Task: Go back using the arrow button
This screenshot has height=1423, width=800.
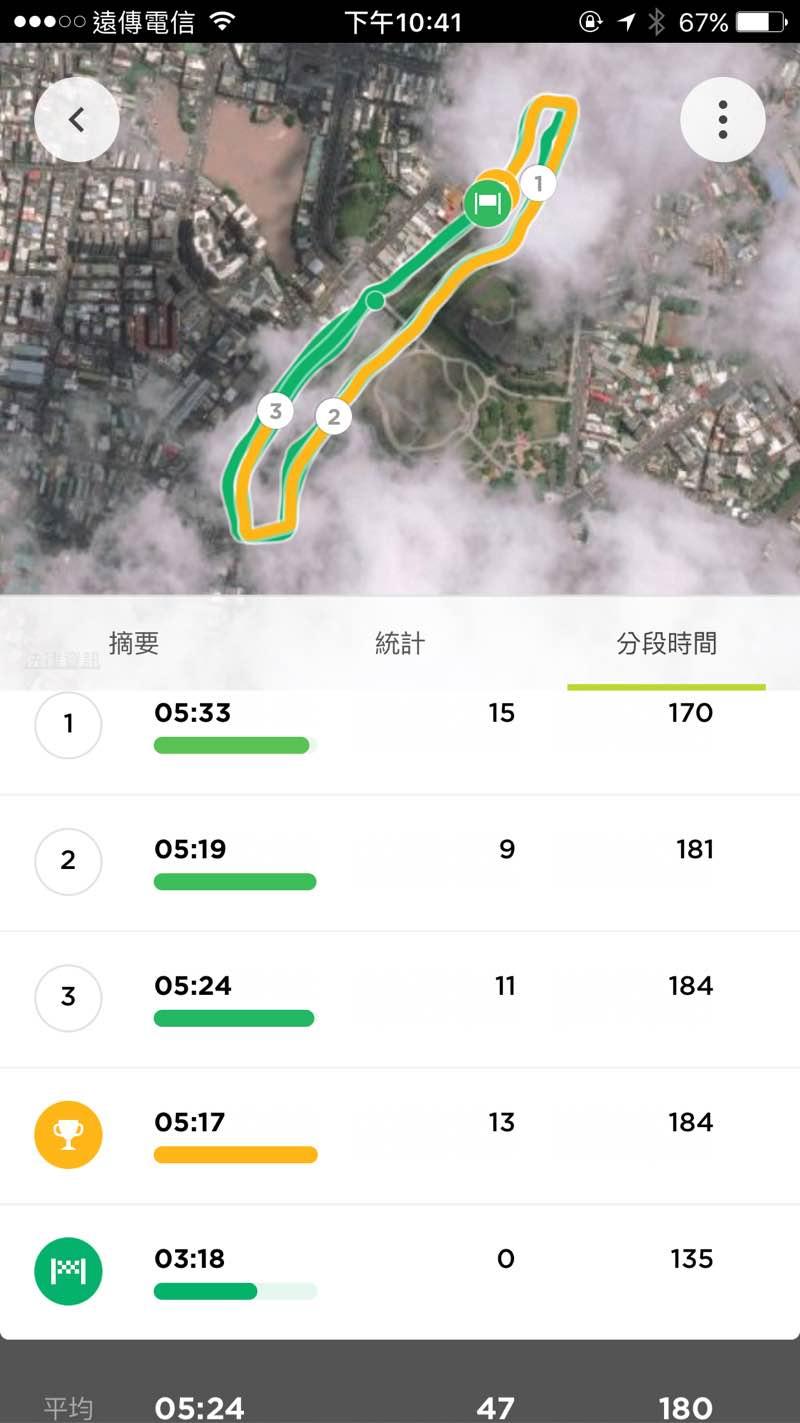Action: pos(77,120)
